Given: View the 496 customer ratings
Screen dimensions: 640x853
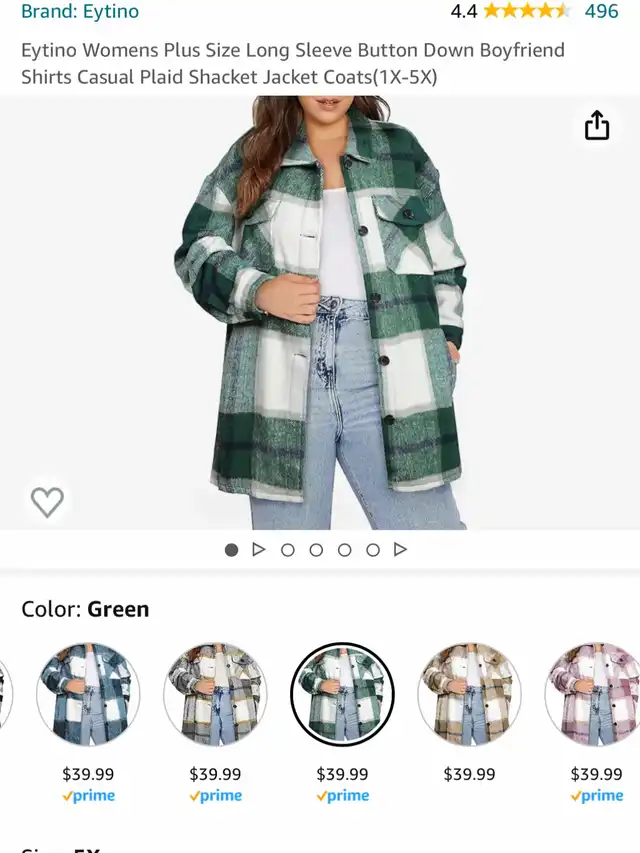Looking at the screenshot, I should pos(601,12).
